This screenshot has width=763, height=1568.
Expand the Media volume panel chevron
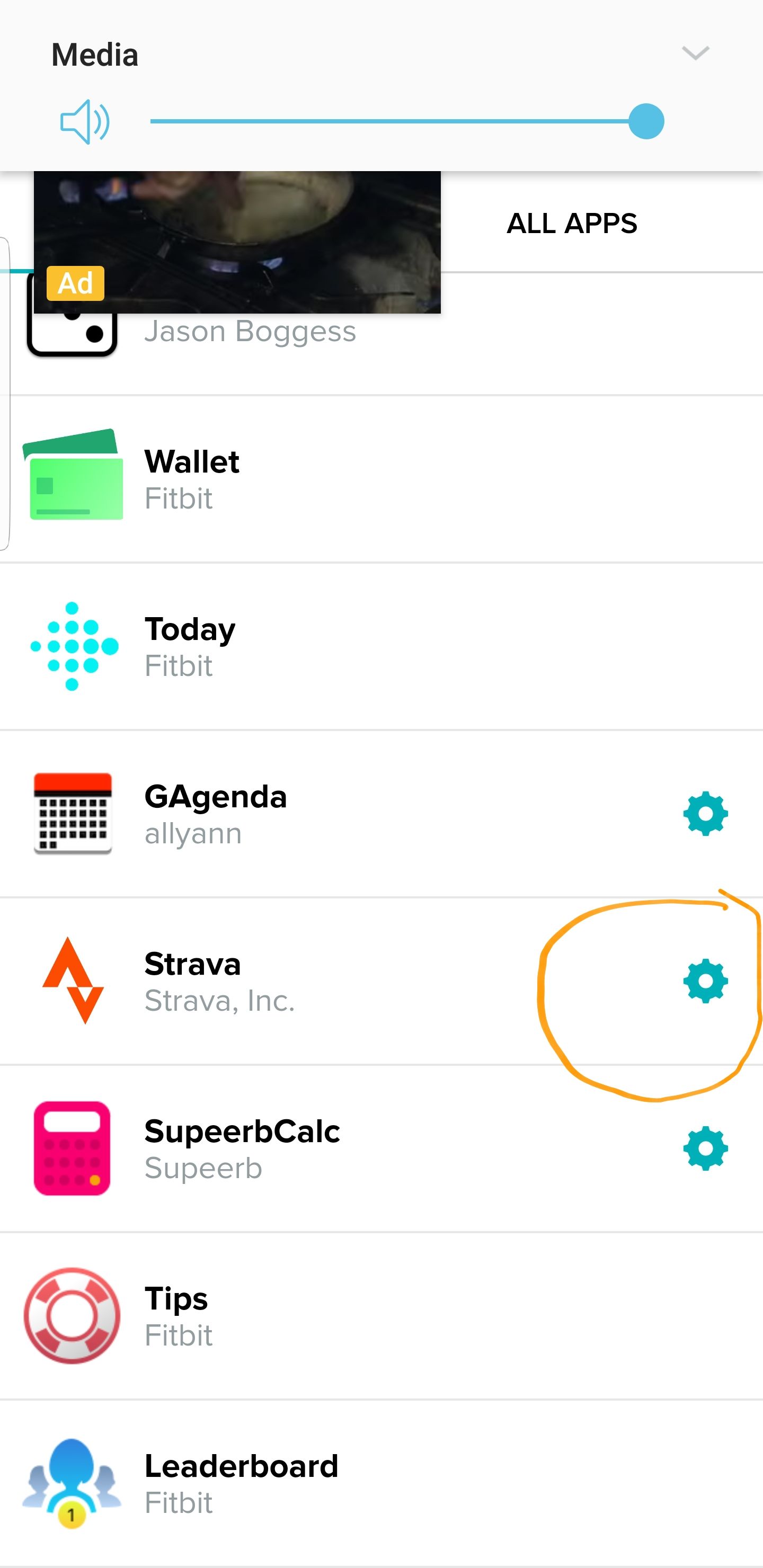695,54
